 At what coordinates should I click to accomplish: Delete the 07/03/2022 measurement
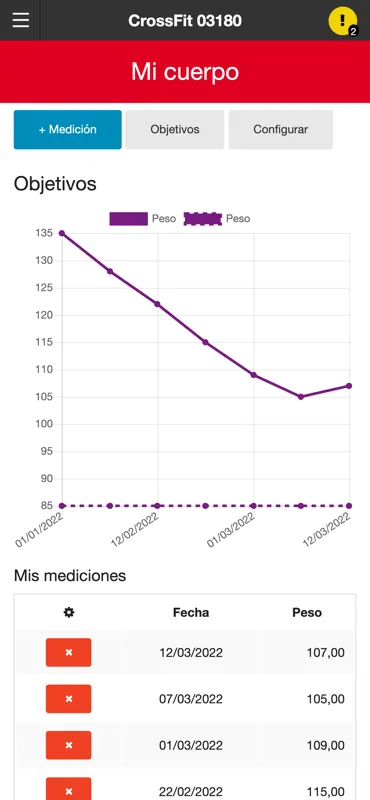tap(68, 698)
